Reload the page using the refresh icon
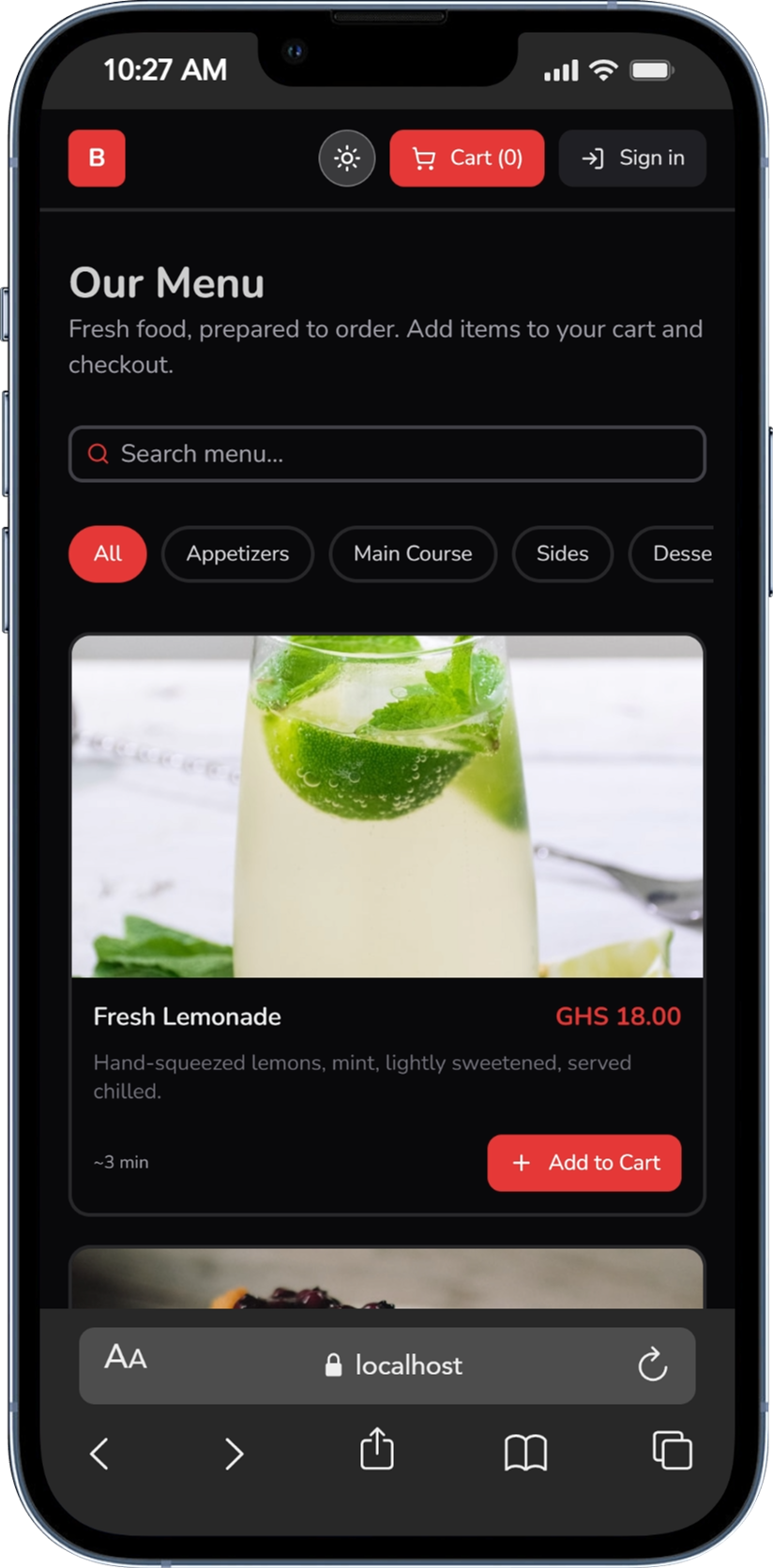773x1568 pixels. 654,1365
